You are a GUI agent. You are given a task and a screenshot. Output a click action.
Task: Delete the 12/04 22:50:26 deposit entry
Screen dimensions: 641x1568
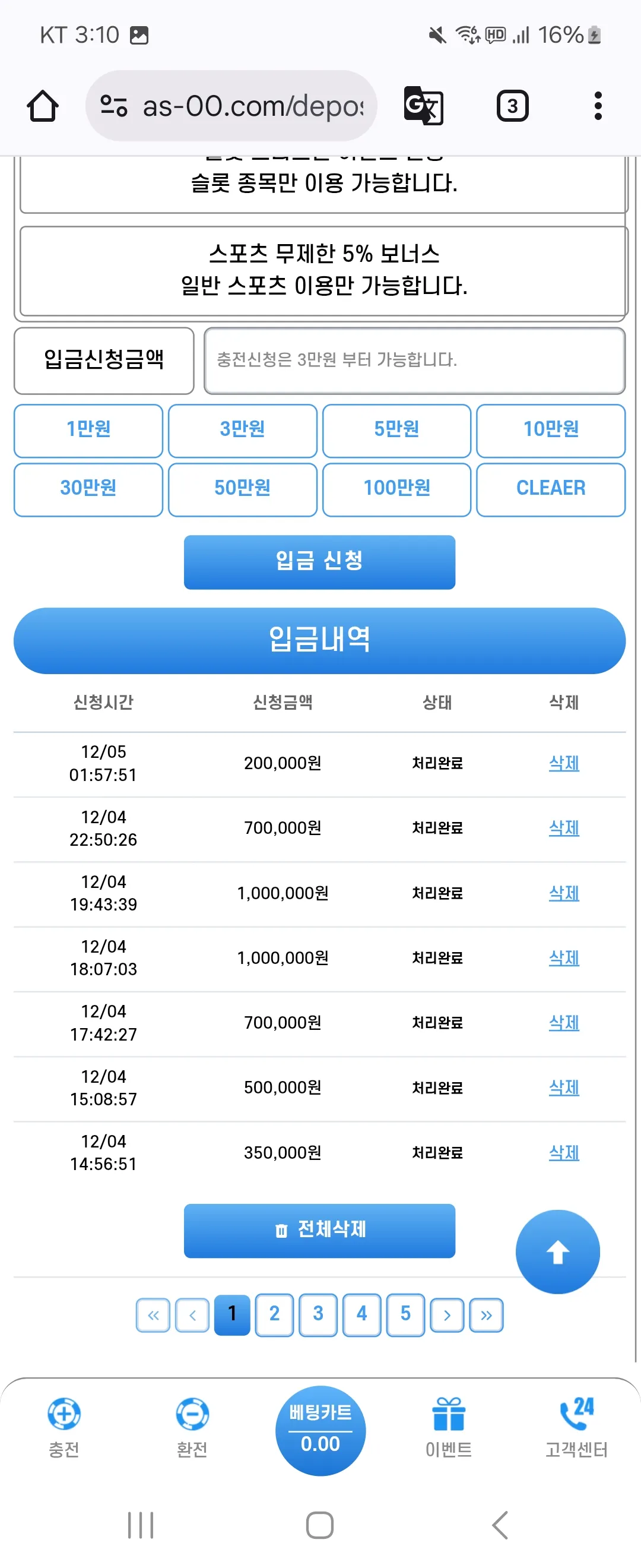point(564,828)
